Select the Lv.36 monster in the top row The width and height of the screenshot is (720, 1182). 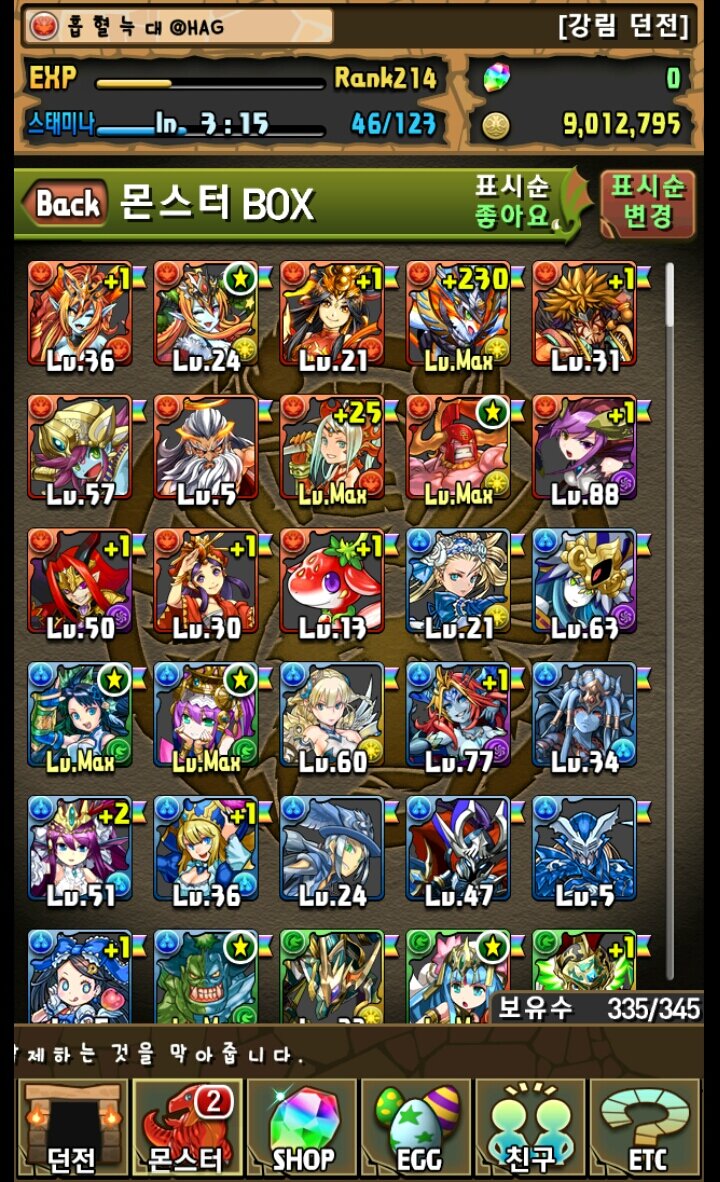[x=80, y=314]
